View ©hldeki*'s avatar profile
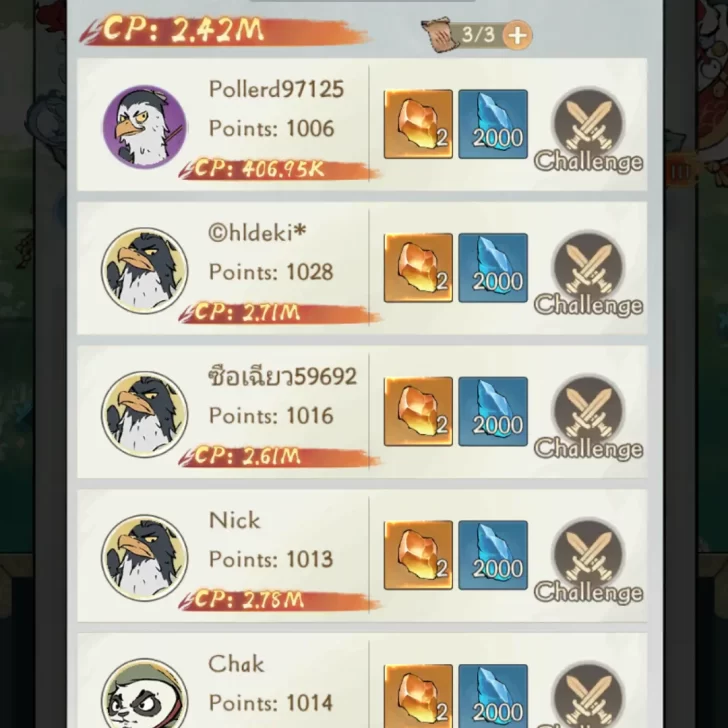This screenshot has height=728, width=728. (x=144, y=270)
